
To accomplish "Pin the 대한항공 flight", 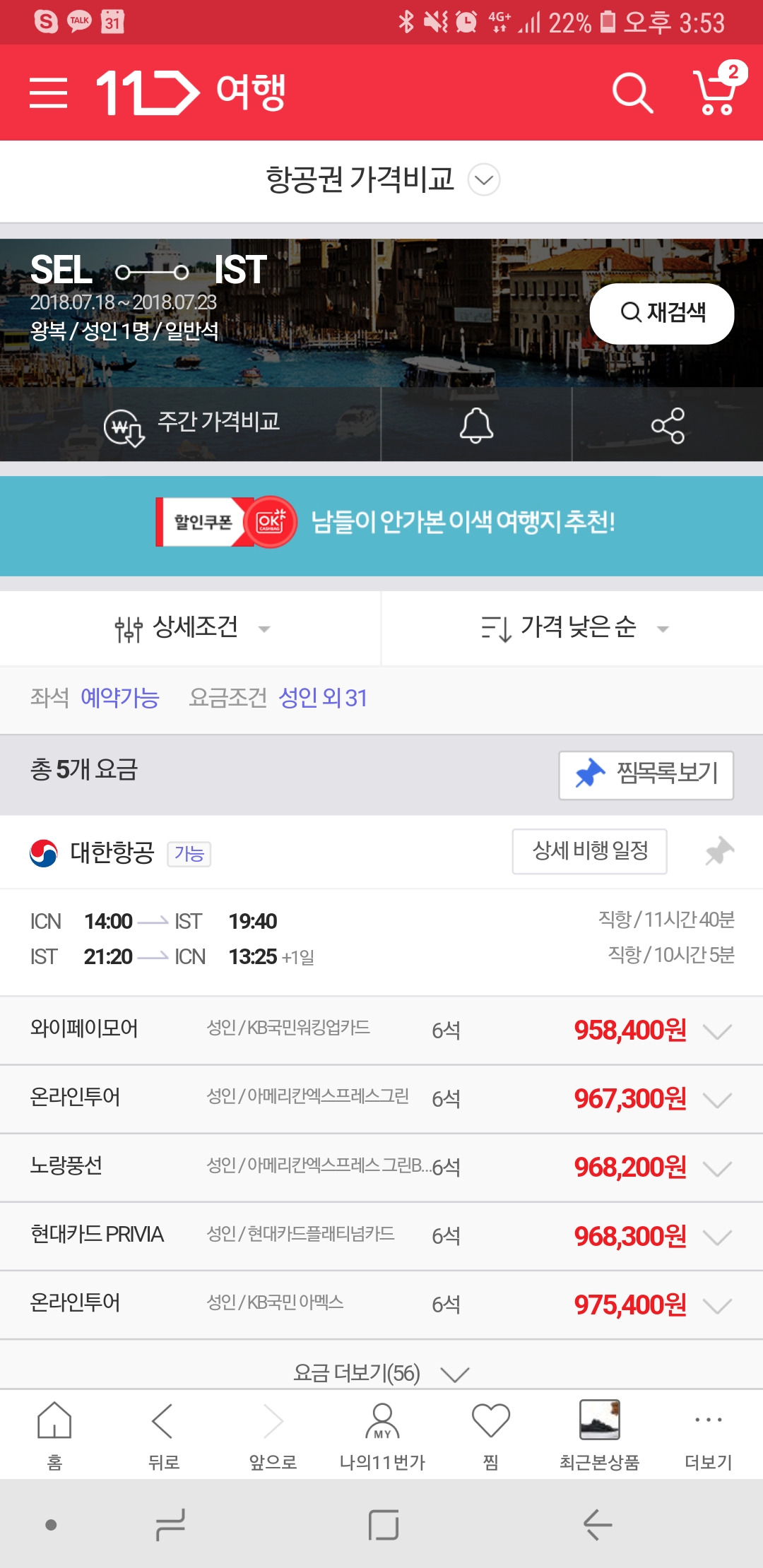I will [x=719, y=851].
